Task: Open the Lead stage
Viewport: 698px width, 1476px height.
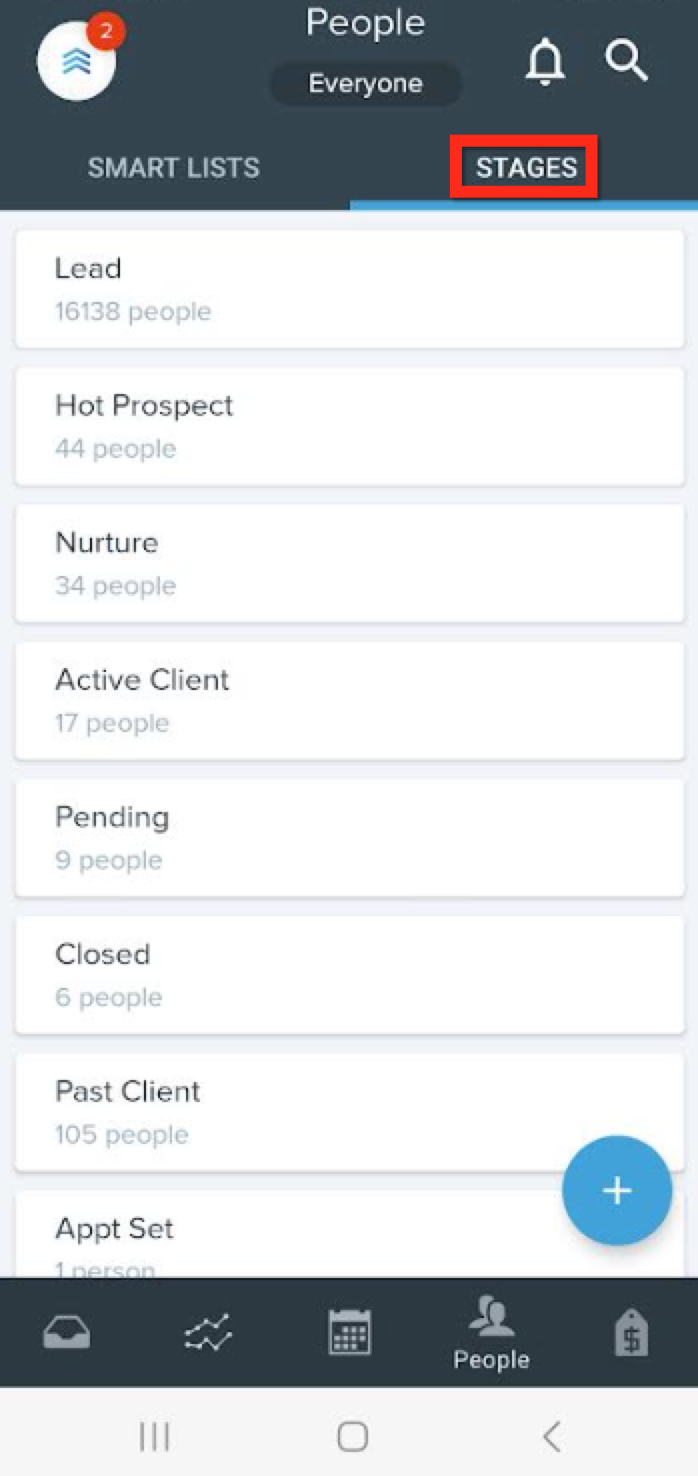Action: pos(349,289)
